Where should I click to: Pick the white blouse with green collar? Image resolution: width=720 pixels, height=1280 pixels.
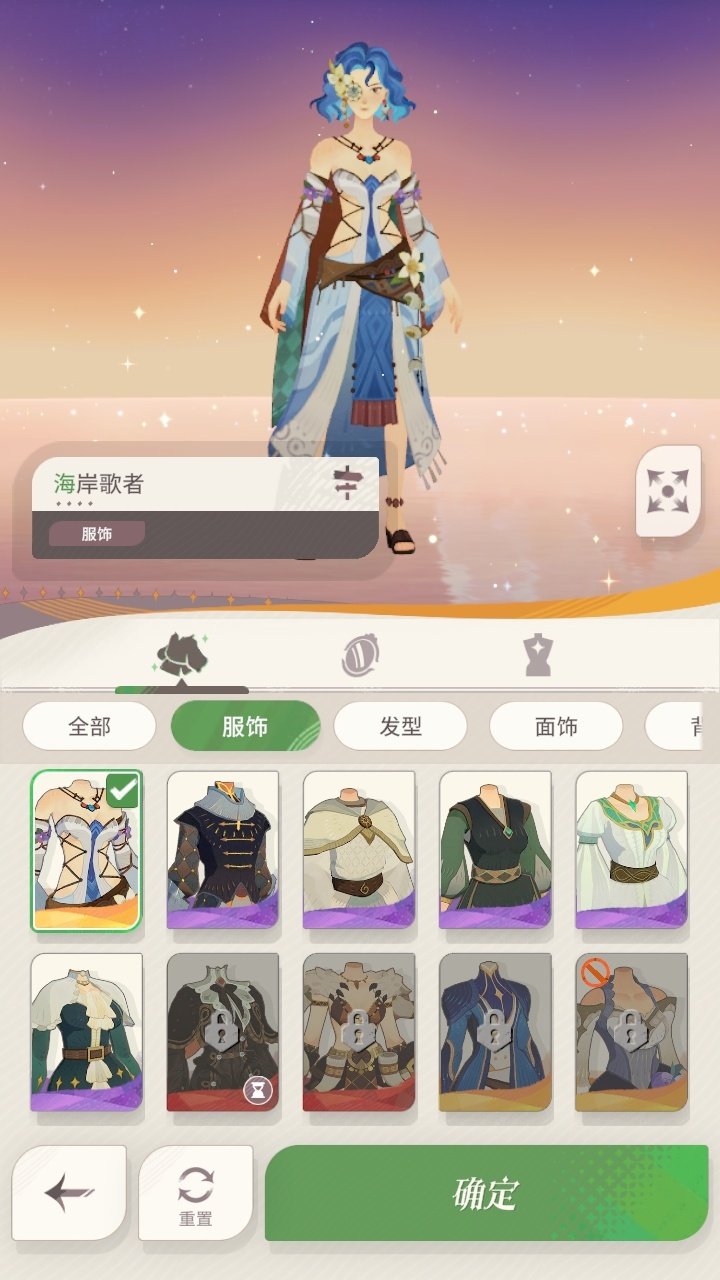coord(630,850)
